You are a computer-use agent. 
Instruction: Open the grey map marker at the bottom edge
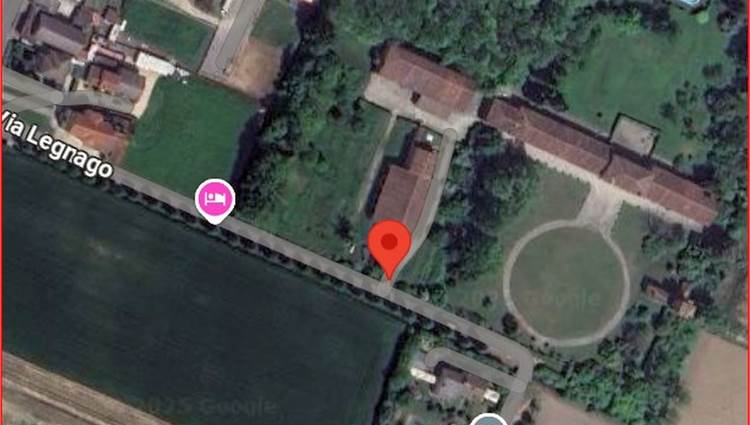point(488,421)
